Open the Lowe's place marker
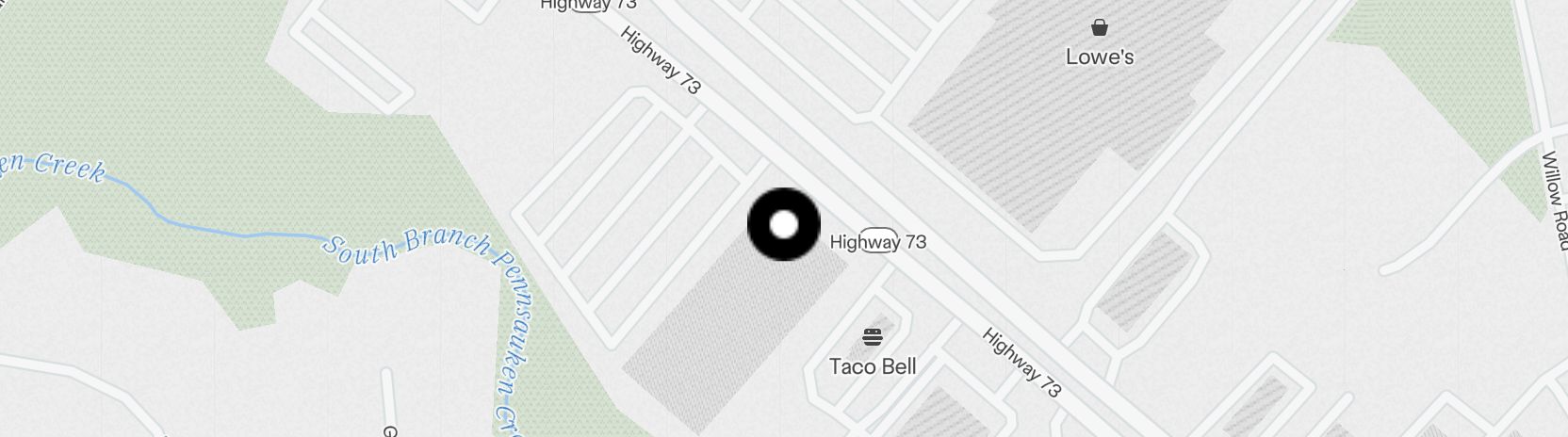1568x437 pixels. [1099, 28]
